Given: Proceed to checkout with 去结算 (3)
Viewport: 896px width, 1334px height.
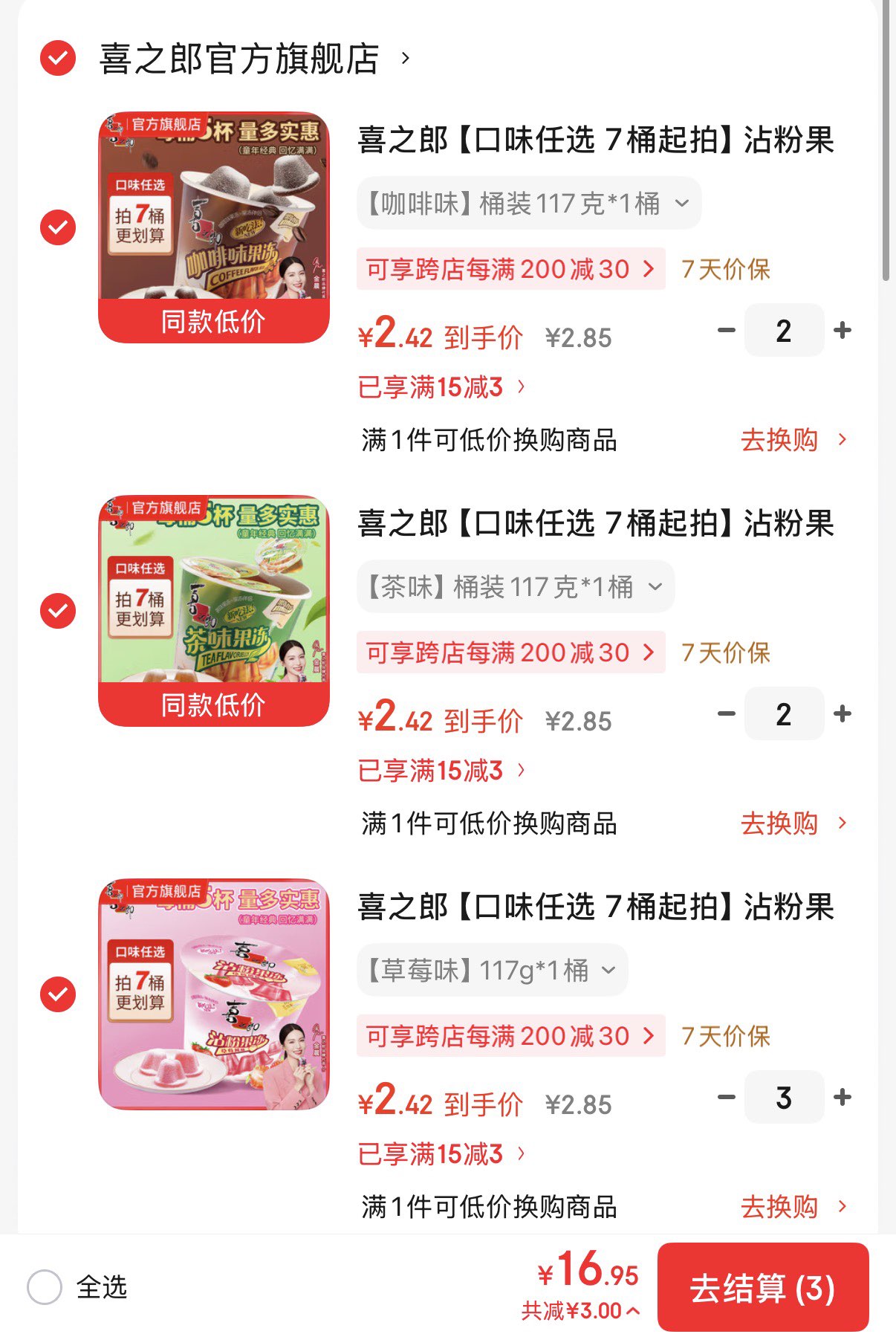Looking at the screenshot, I should coord(762,1287).
